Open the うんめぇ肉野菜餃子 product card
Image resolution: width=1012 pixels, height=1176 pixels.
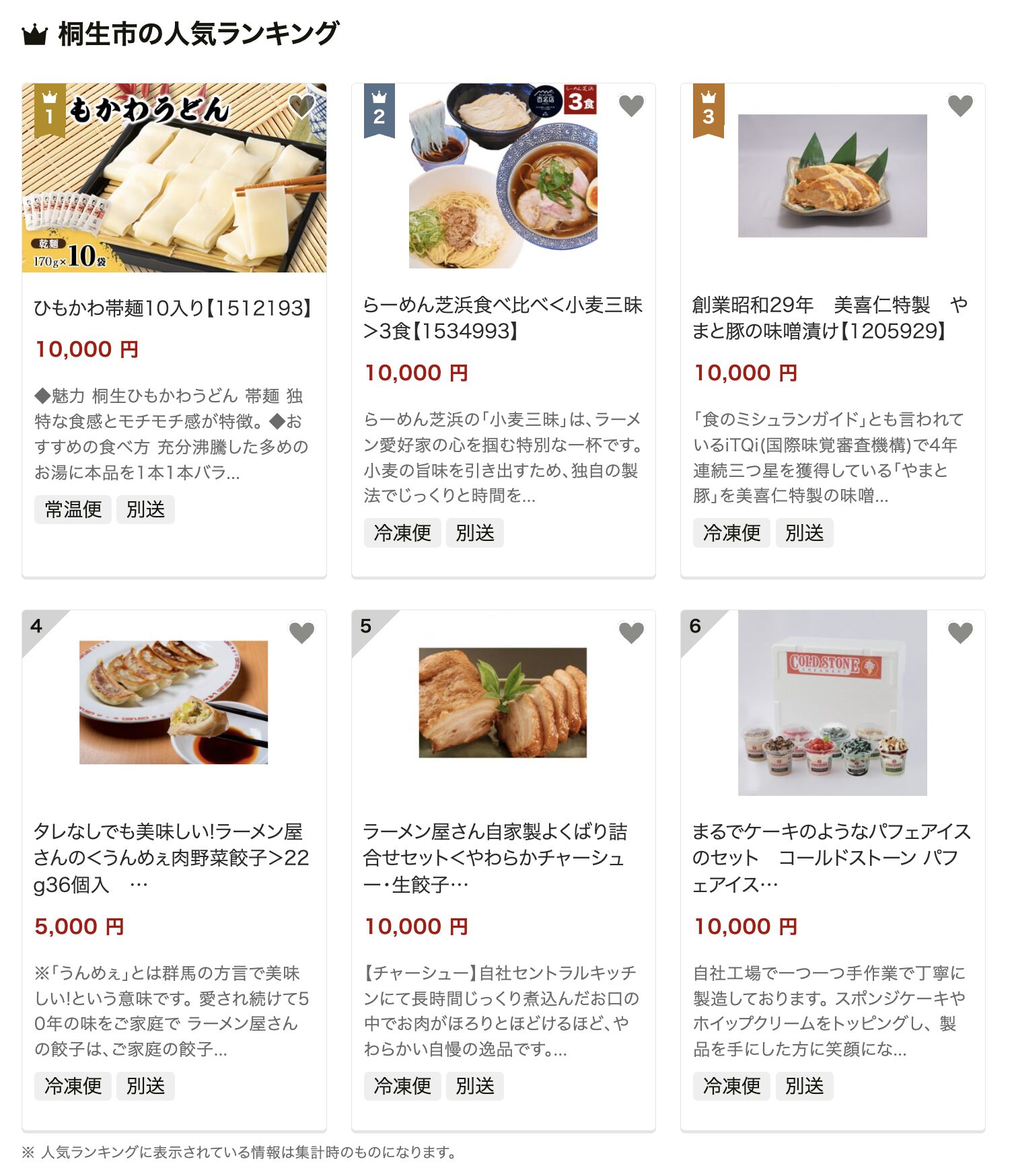(172, 857)
